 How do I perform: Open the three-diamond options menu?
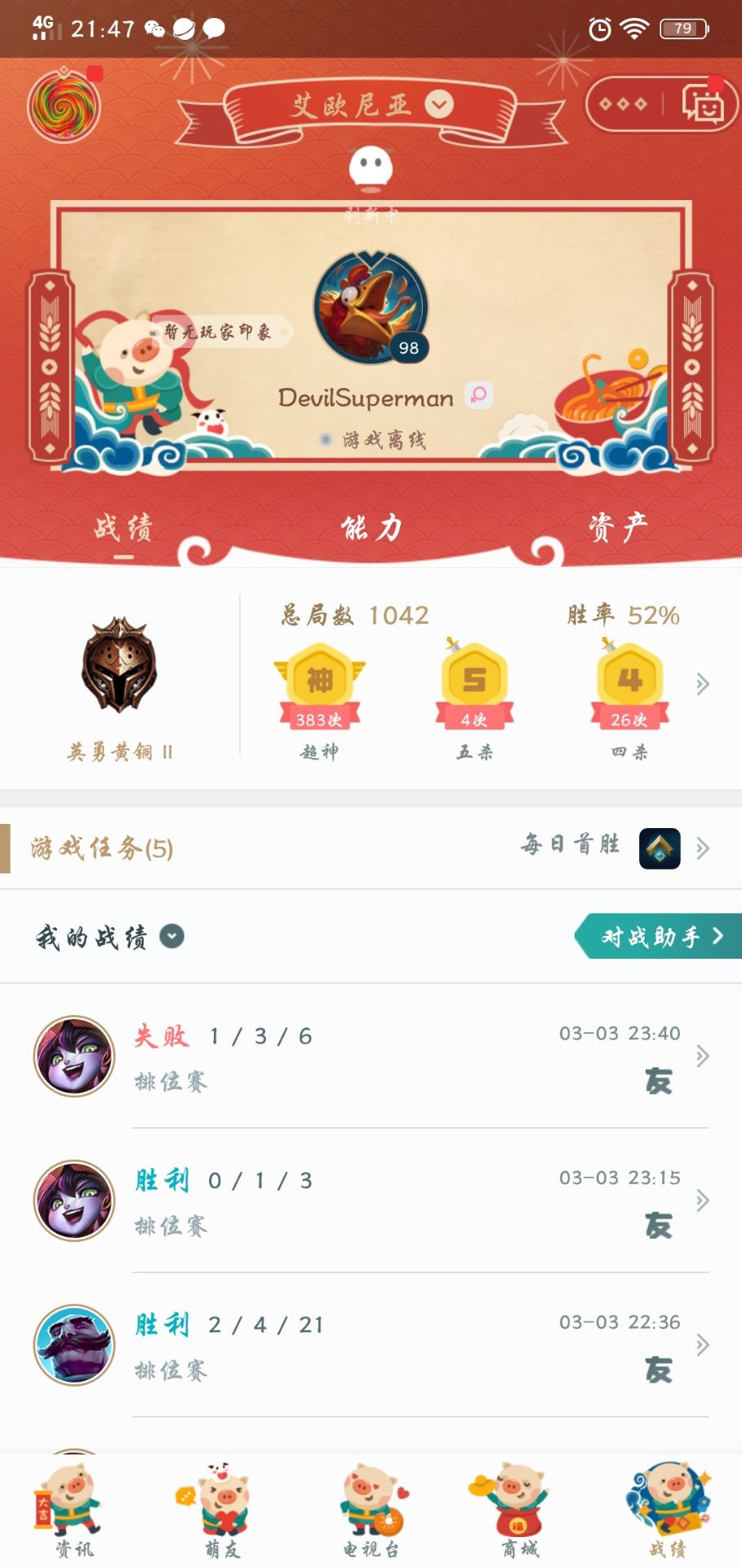click(x=623, y=104)
